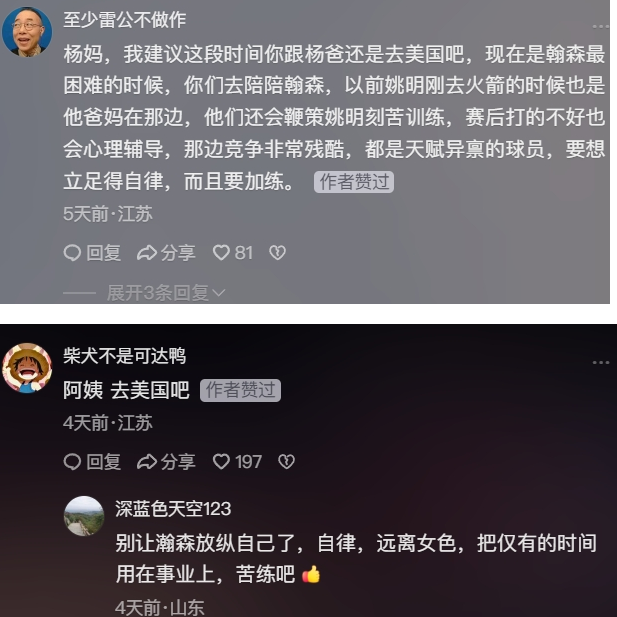Open the options menu on 柴犬不是可达鸭's comment
617x617 pixels.
pyautogui.click(x=600, y=362)
